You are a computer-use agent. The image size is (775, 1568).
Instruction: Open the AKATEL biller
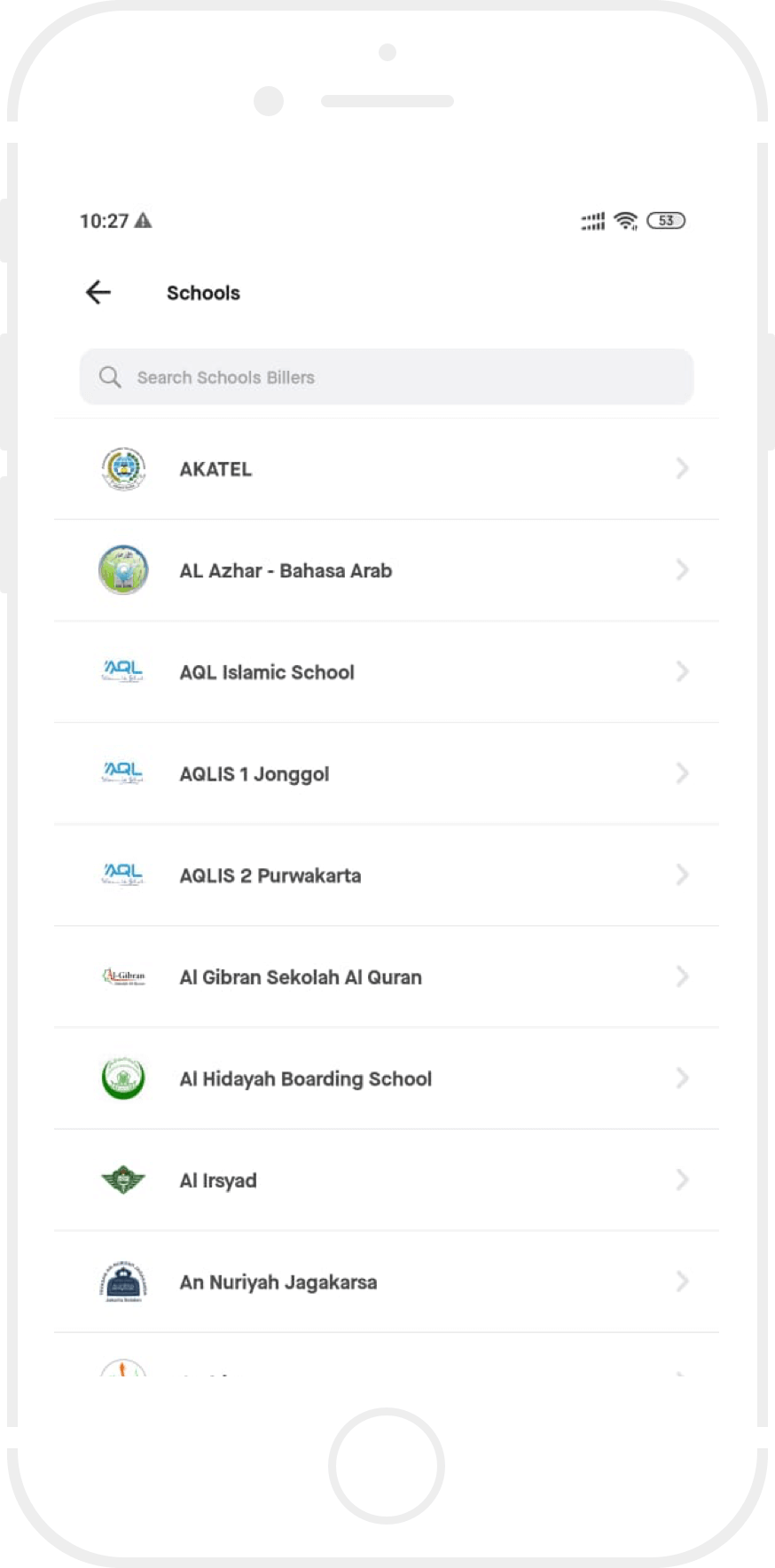387,469
